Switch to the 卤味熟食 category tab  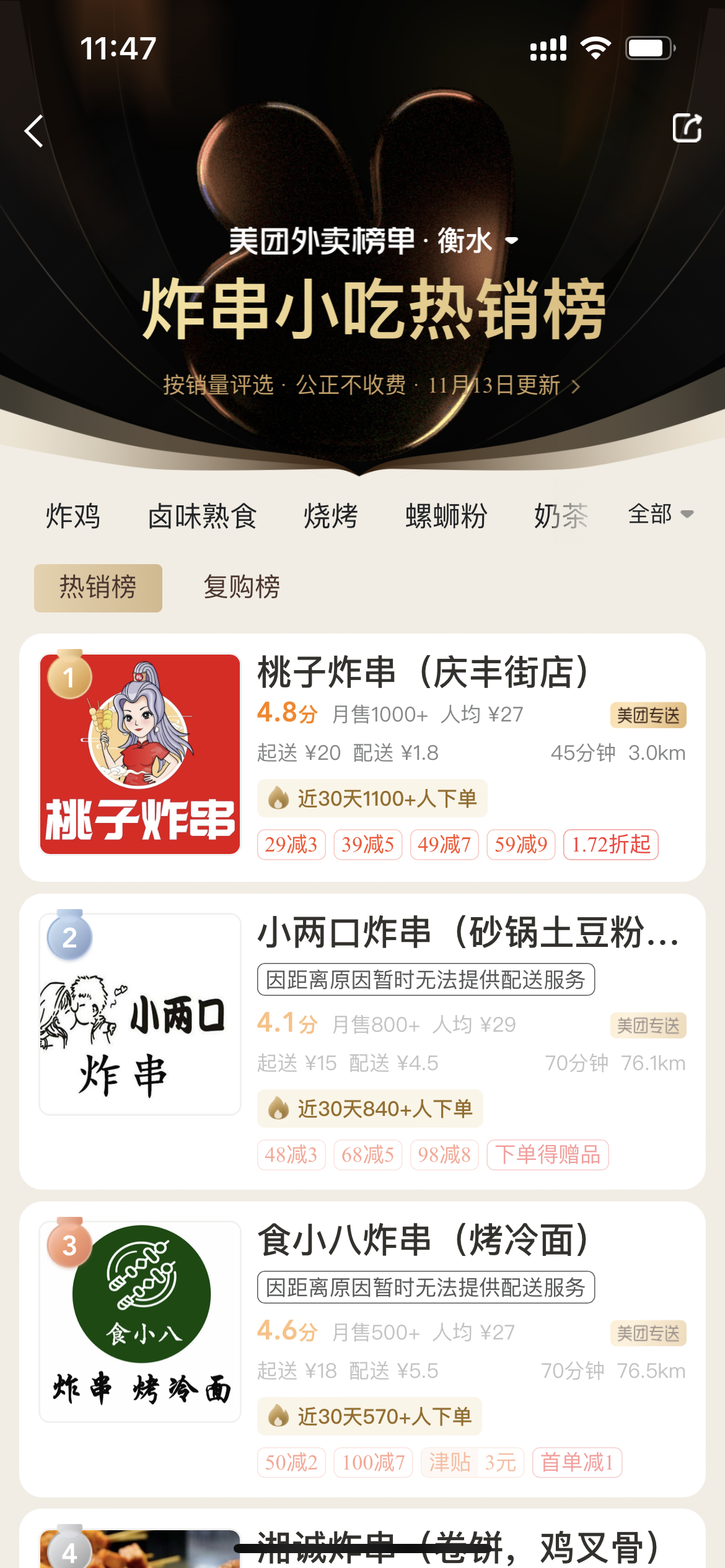202,516
